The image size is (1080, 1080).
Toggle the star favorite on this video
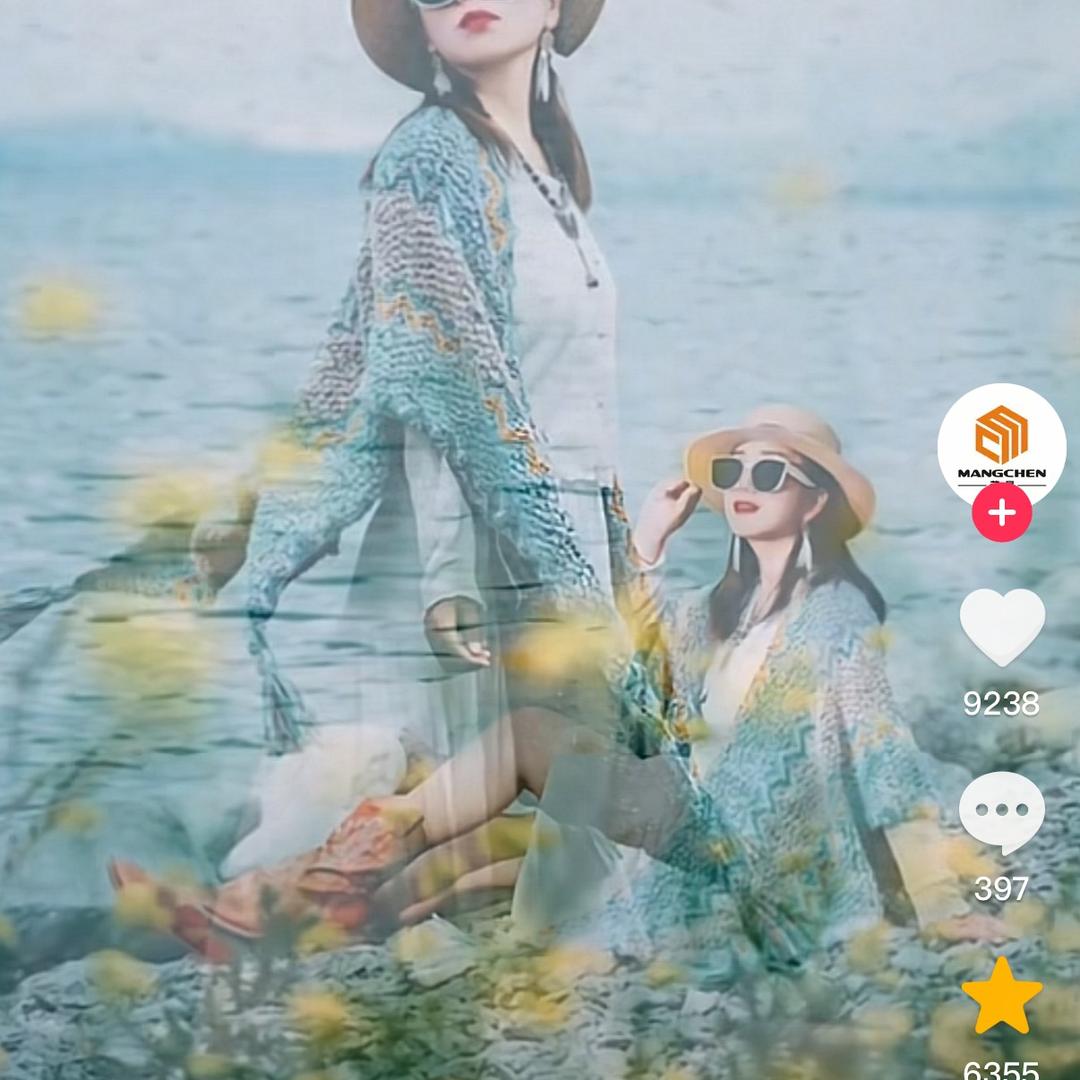(1001, 996)
